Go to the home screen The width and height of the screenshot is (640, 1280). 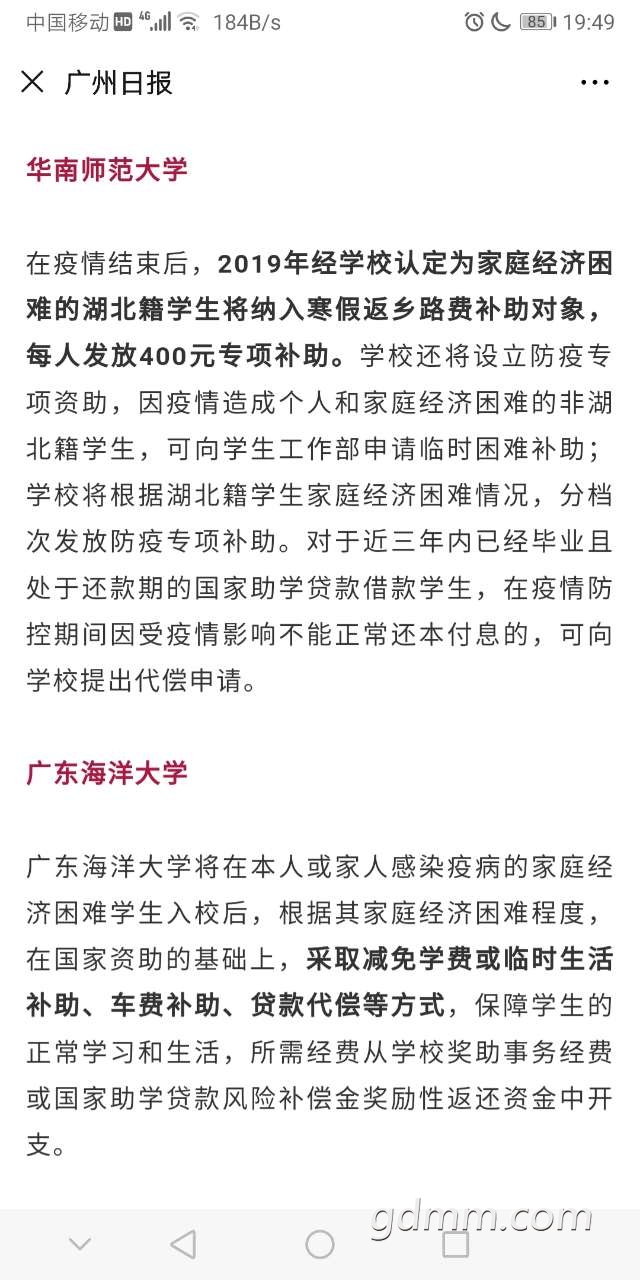click(x=320, y=1244)
